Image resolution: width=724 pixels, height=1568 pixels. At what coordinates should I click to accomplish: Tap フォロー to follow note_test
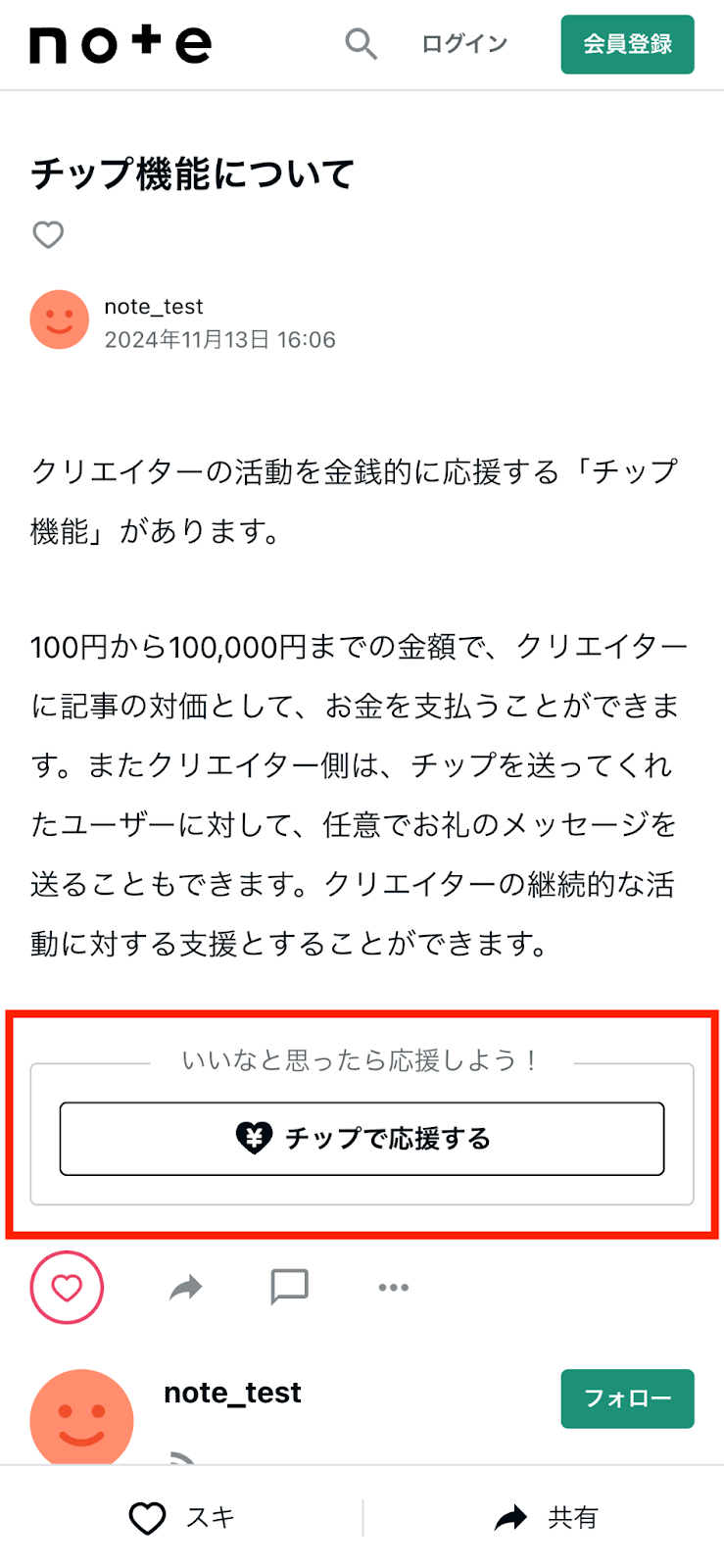(627, 1398)
